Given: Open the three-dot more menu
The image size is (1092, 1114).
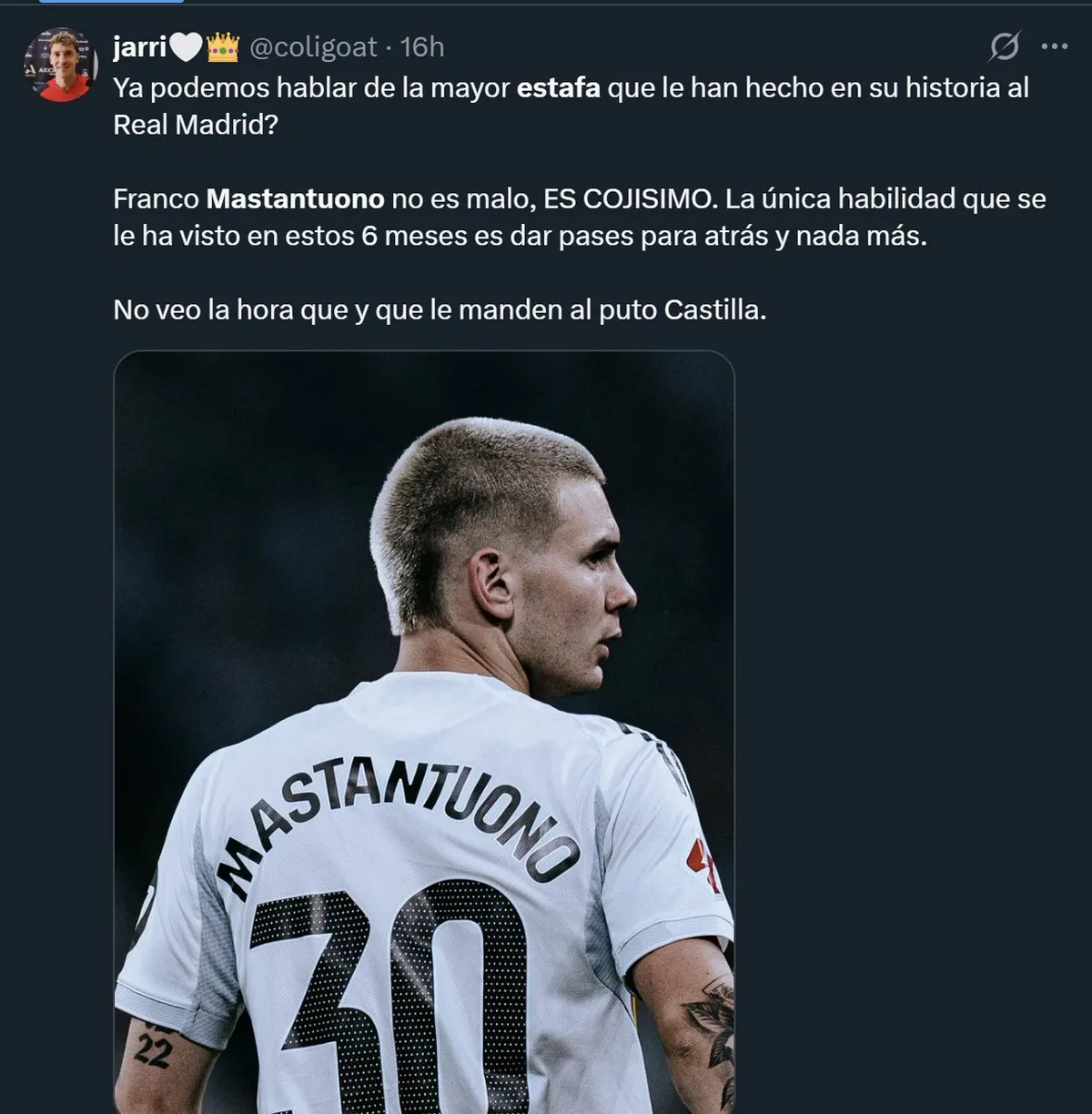Looking at the screenshot, I should [x=1054, y=46].
